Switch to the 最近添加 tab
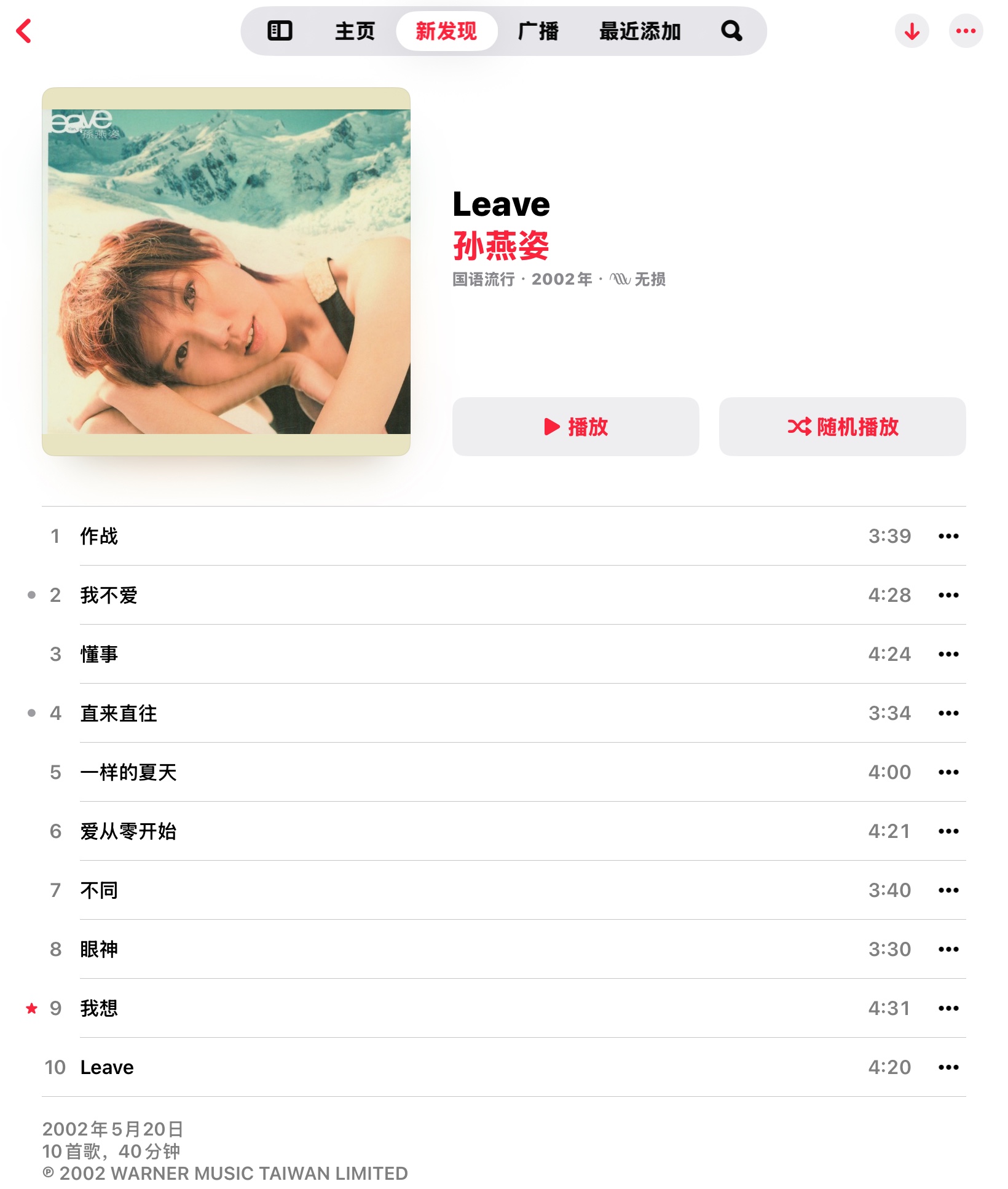This screenshot has height=1189, width=1008. 640,31
